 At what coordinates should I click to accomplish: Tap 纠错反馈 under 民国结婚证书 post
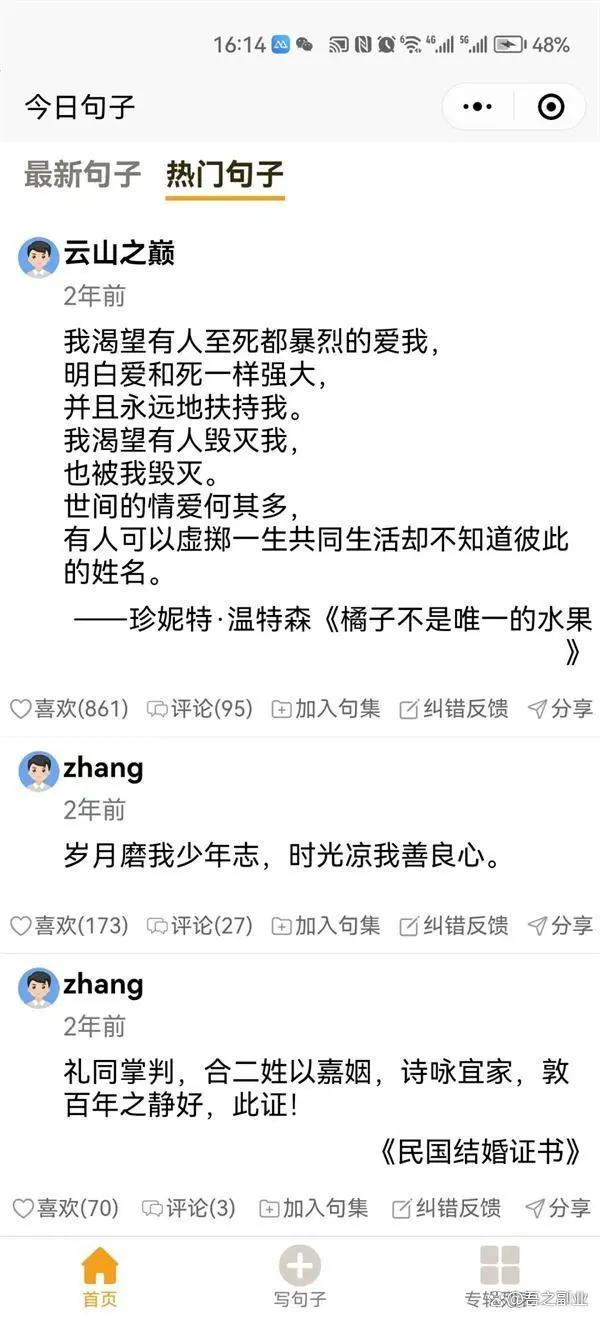[x=446, y=1208]
